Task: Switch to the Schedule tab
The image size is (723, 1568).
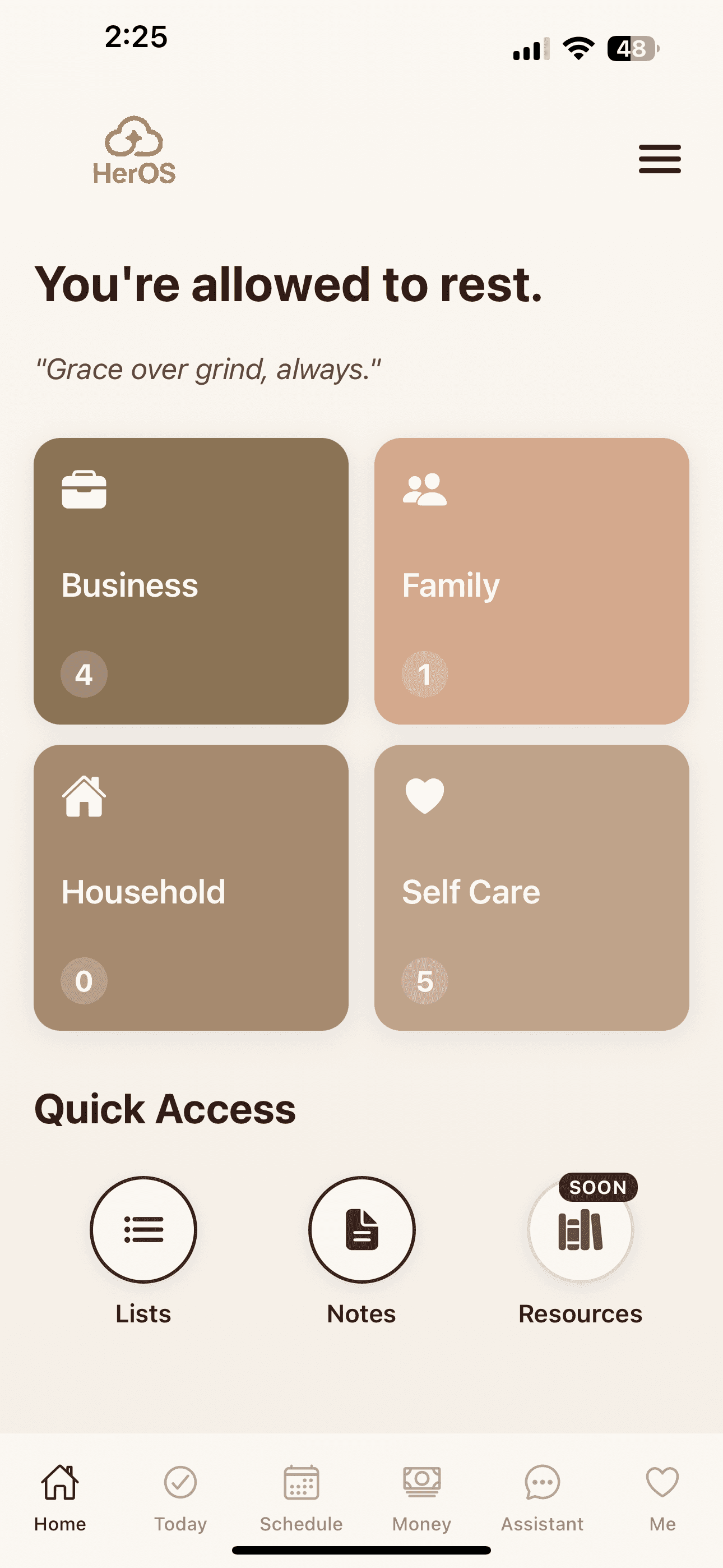Action: [302, 1497]
